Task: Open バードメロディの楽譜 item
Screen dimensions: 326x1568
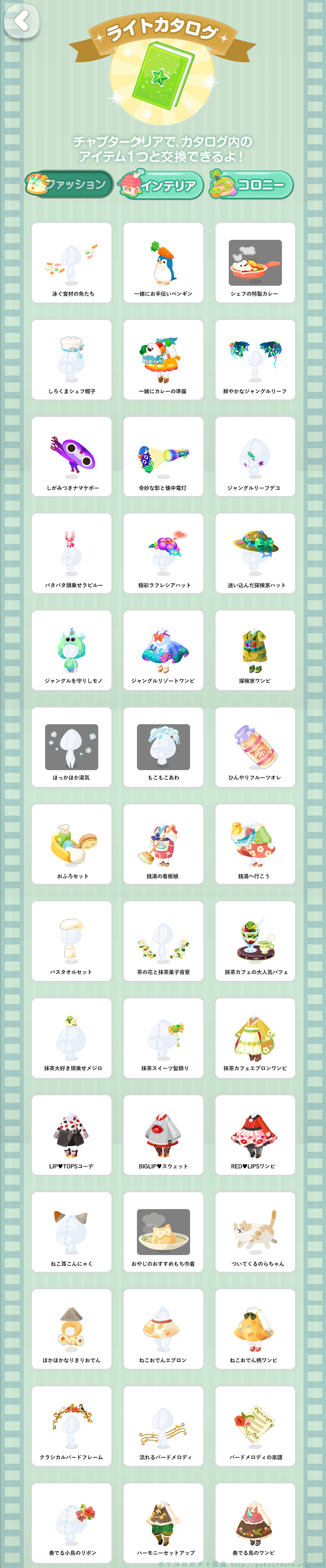Action: point(255,1426)
